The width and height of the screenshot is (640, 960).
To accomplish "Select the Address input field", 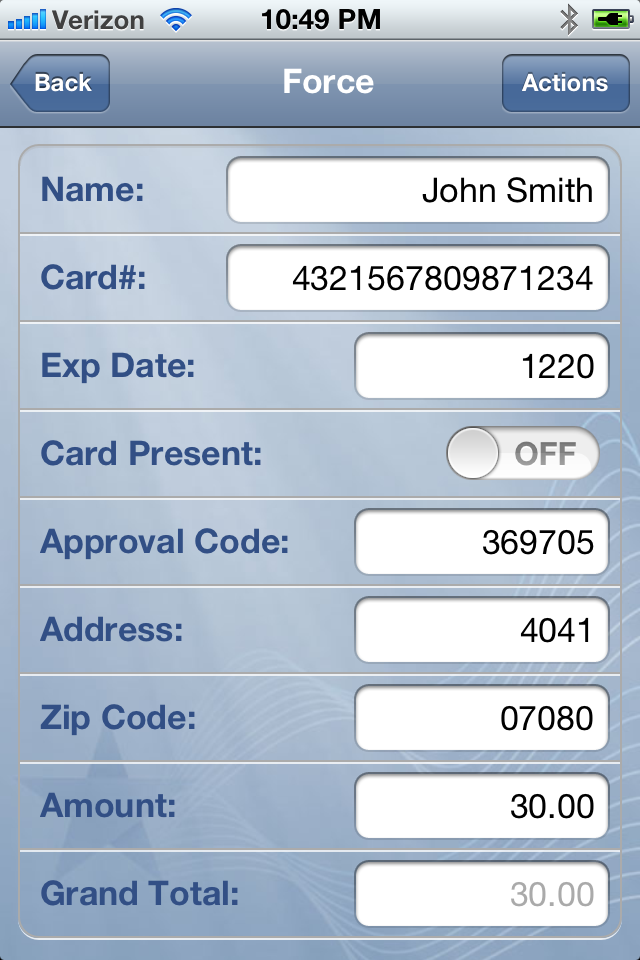I will tap(481, 630).
